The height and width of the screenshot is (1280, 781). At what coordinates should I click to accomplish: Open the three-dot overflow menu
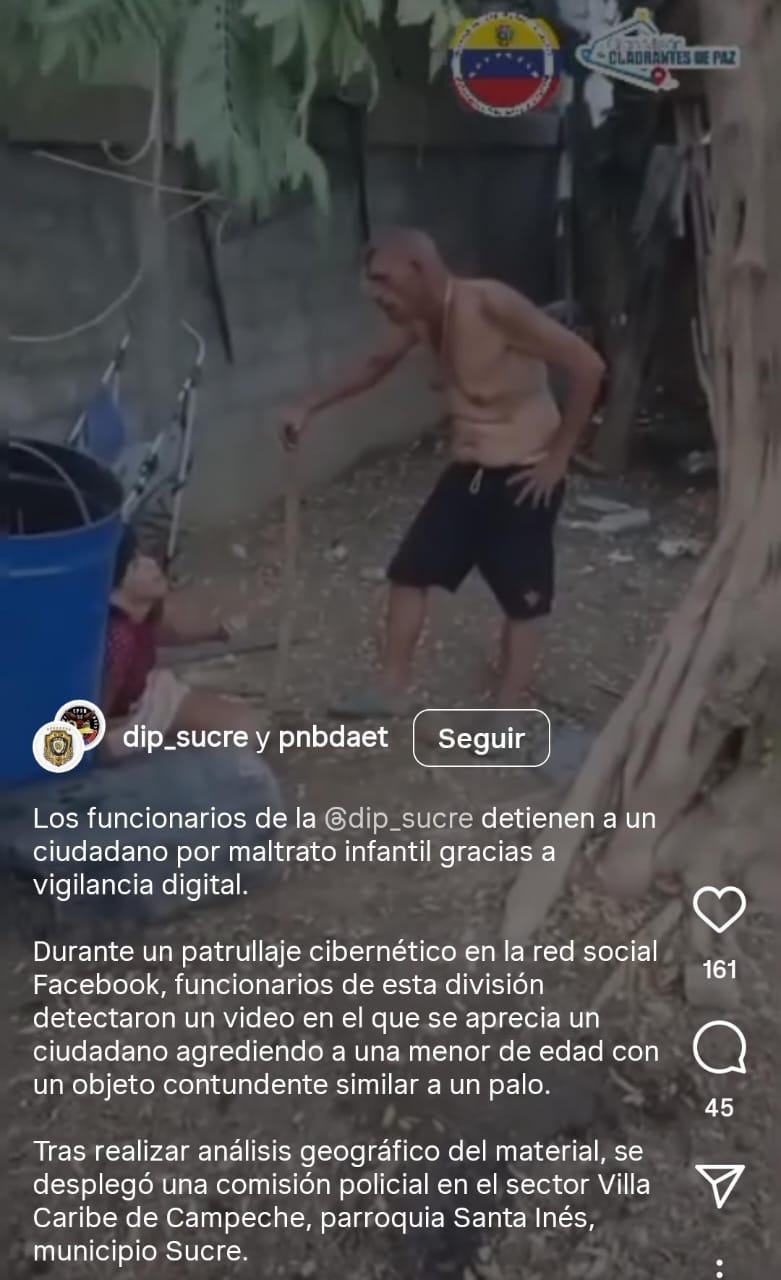(719, 1268)
